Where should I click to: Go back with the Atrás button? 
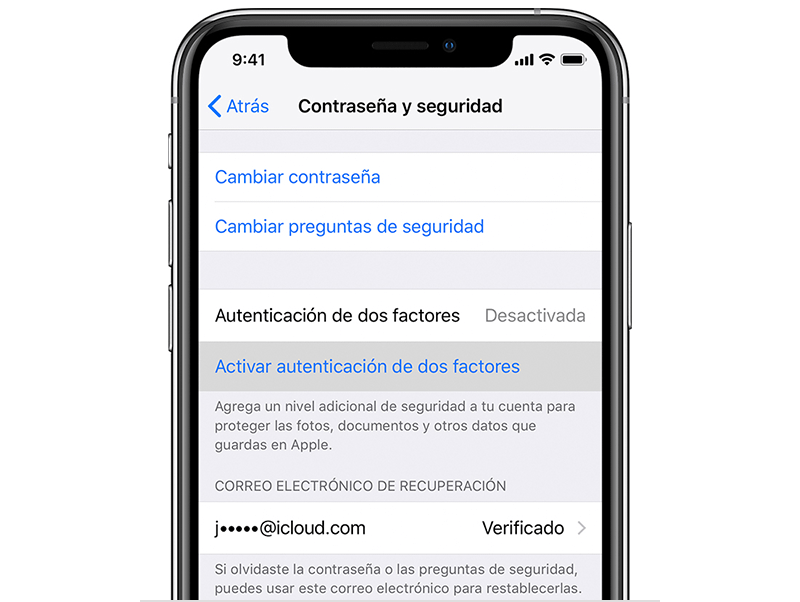(x=239, y=106)
